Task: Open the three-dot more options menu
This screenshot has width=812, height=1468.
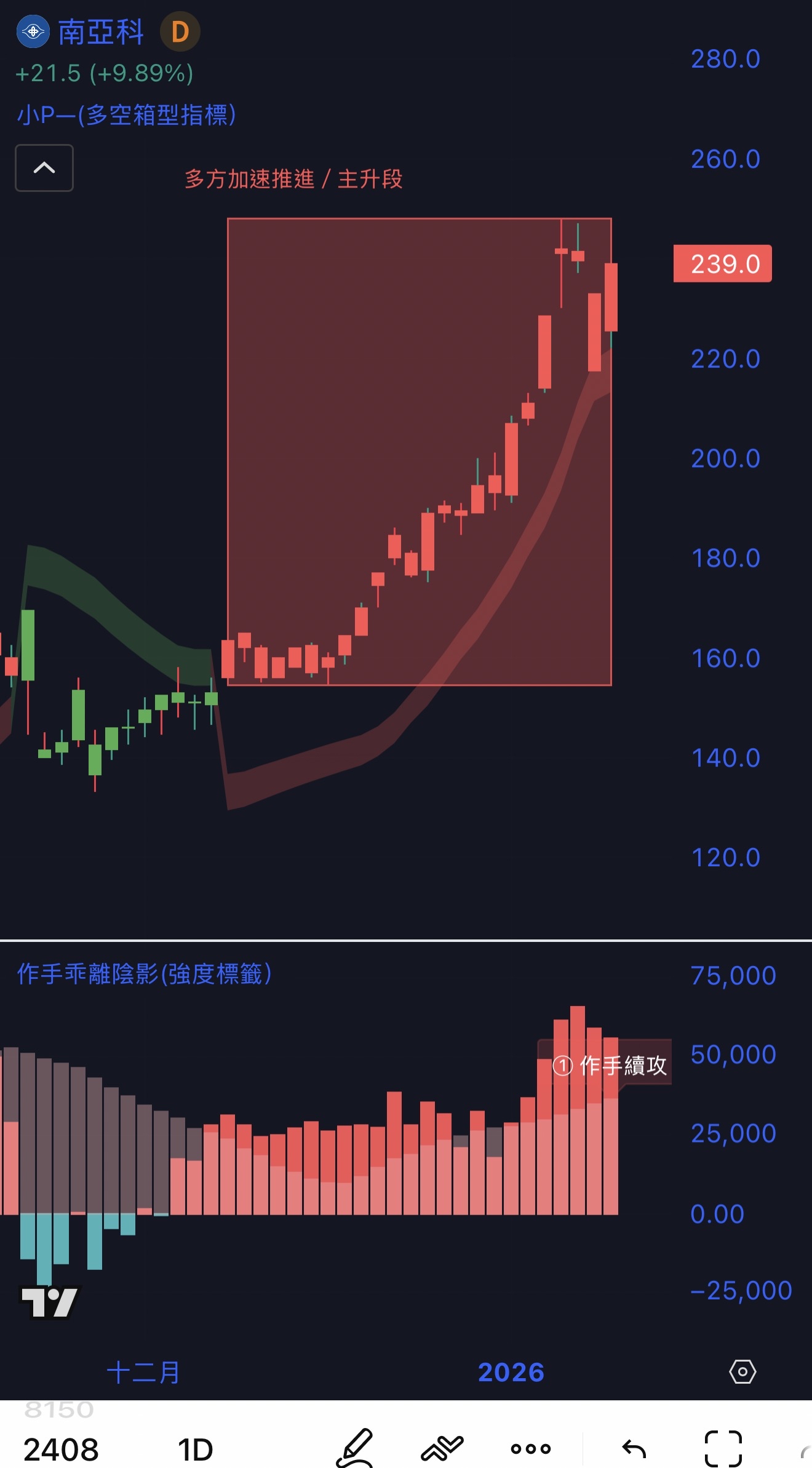Action: pos(530,1448)
